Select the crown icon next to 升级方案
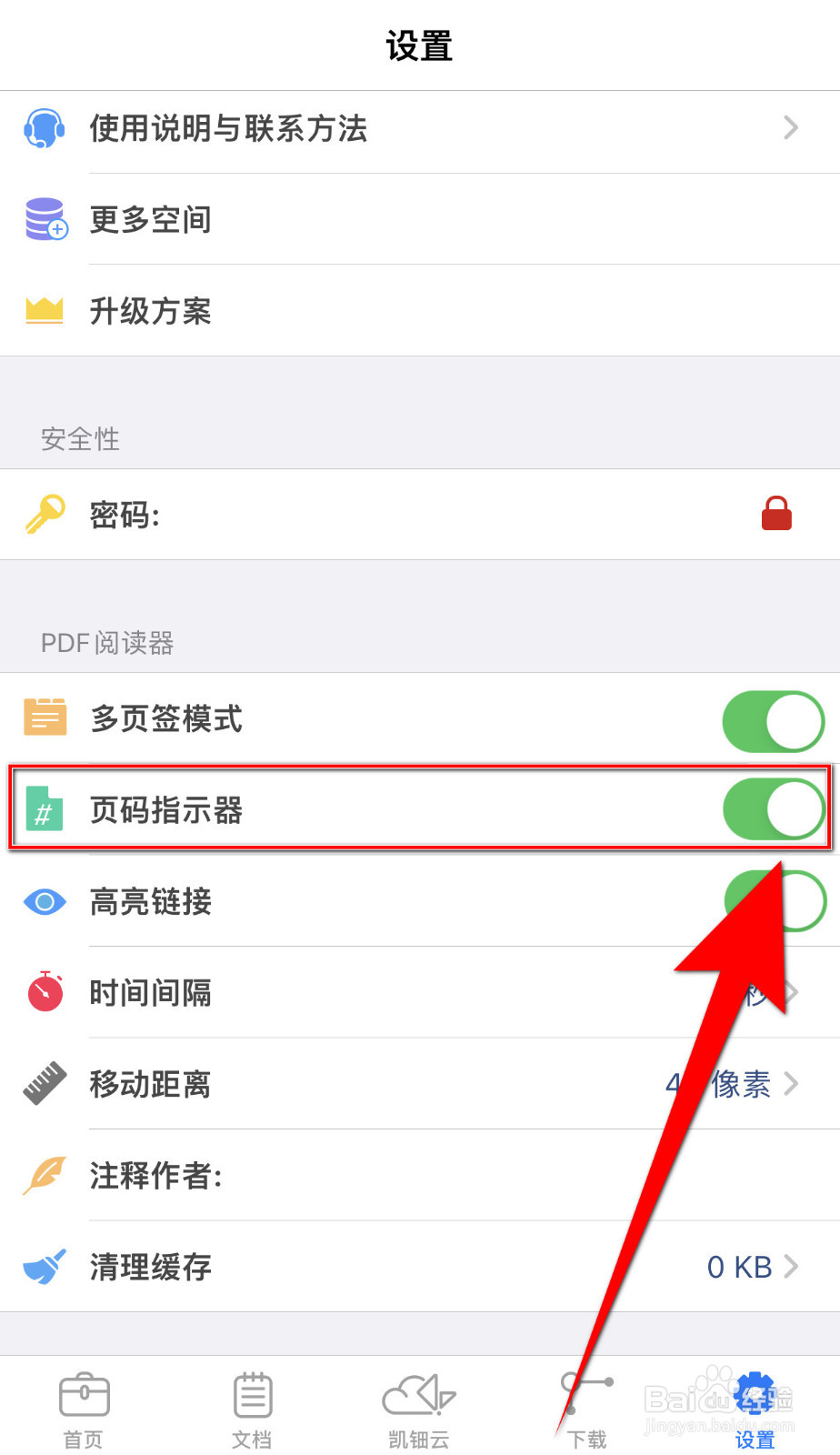This screenshot has width=840, height=1455. click(45, 310)
